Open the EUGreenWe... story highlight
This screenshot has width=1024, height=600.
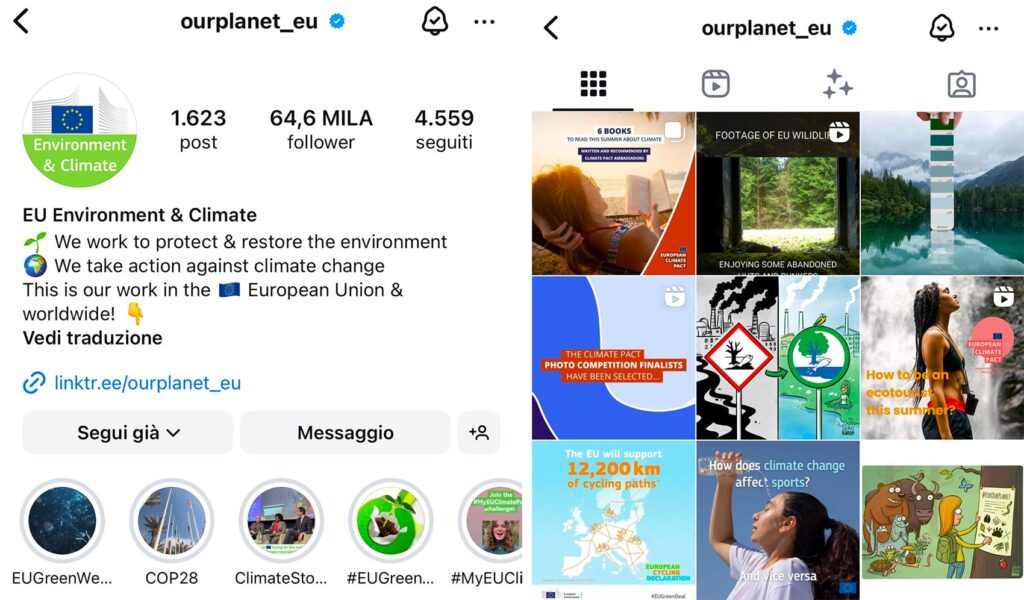[62, 521]
